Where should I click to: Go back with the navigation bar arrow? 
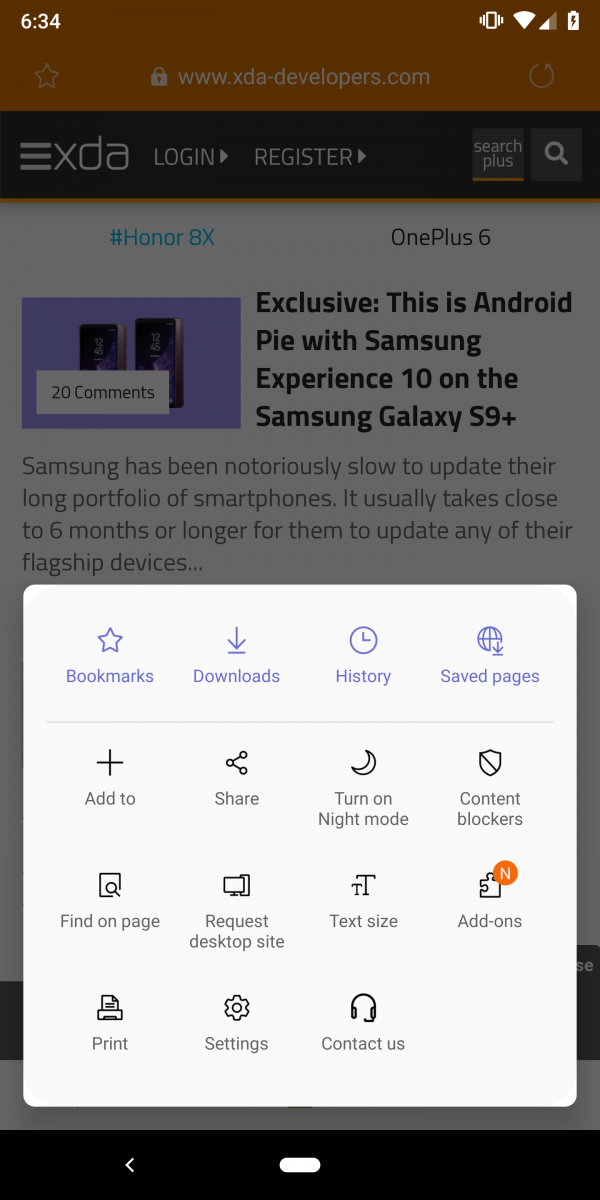130,1165
